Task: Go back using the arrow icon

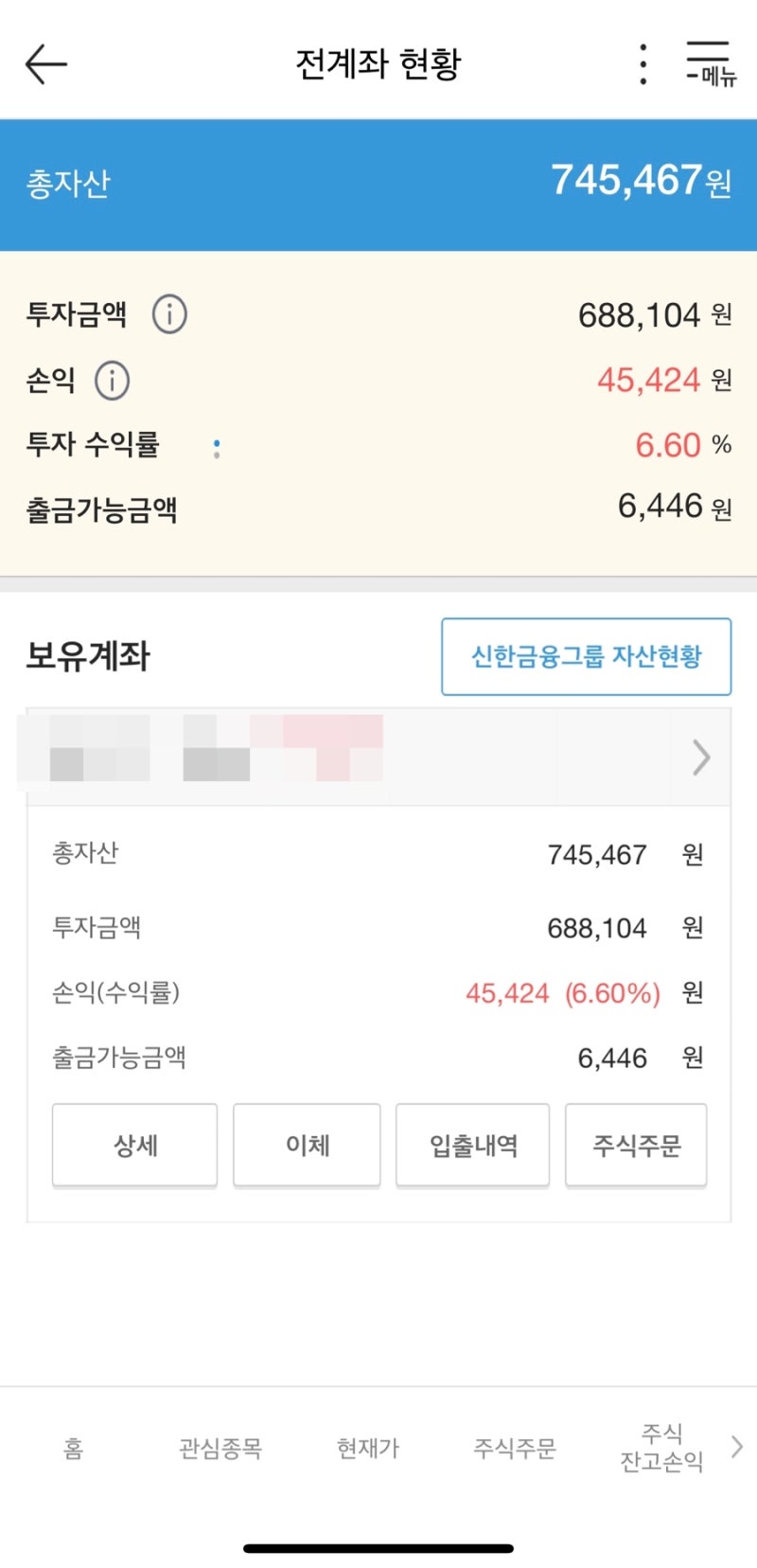Action: tap(45, 64)
